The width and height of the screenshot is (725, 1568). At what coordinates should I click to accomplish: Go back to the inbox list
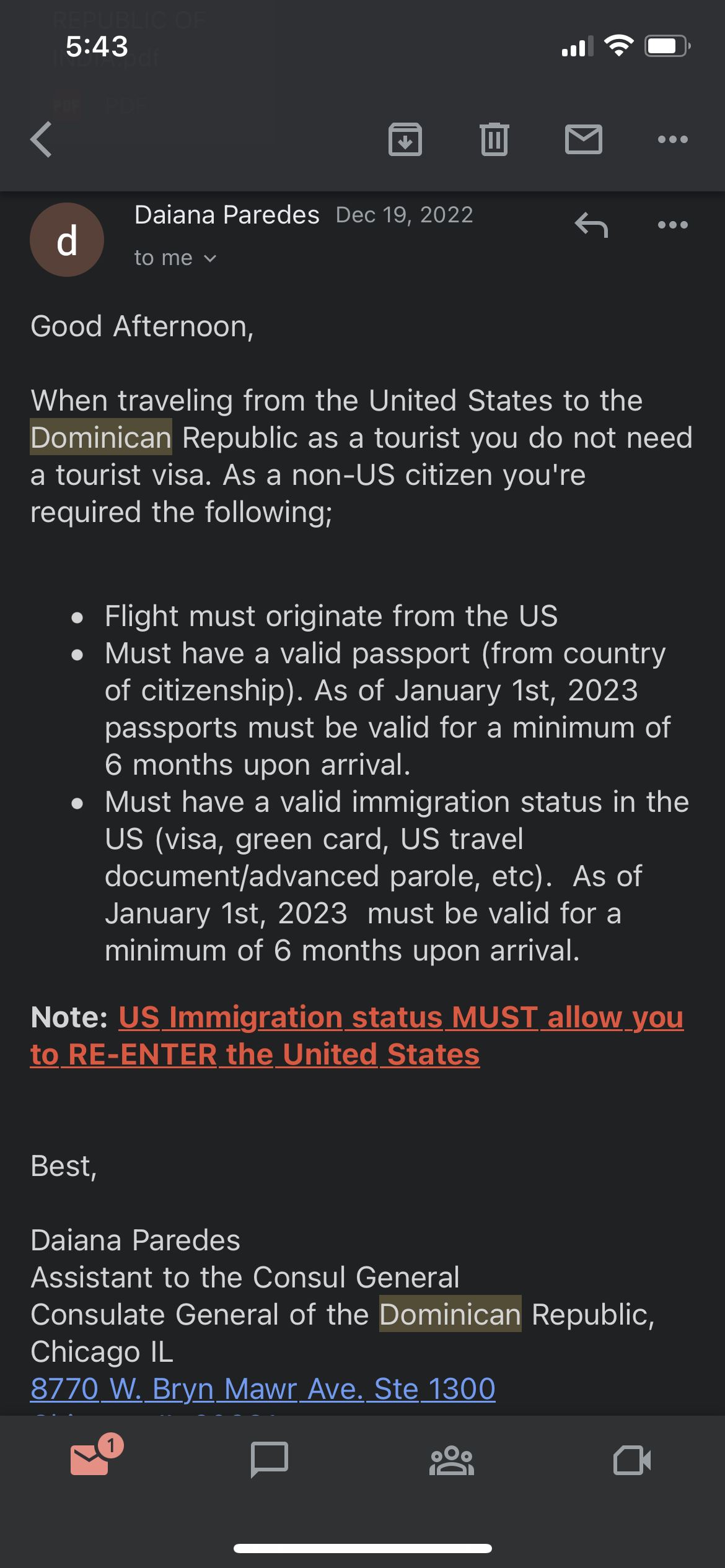point(41,139)
